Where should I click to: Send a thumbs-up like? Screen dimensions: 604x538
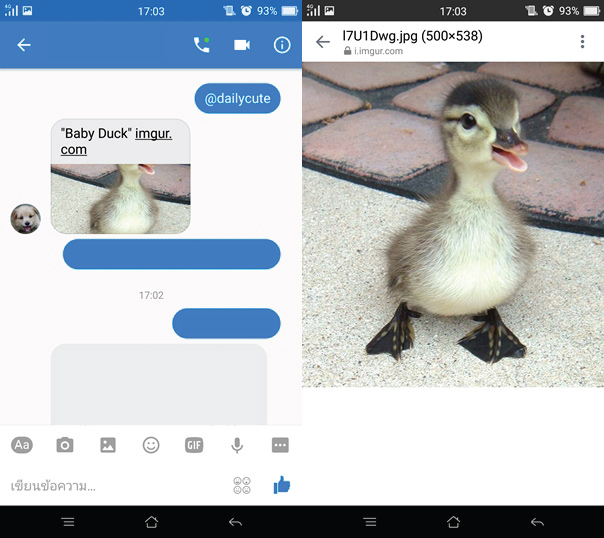(x=282, y=485)
